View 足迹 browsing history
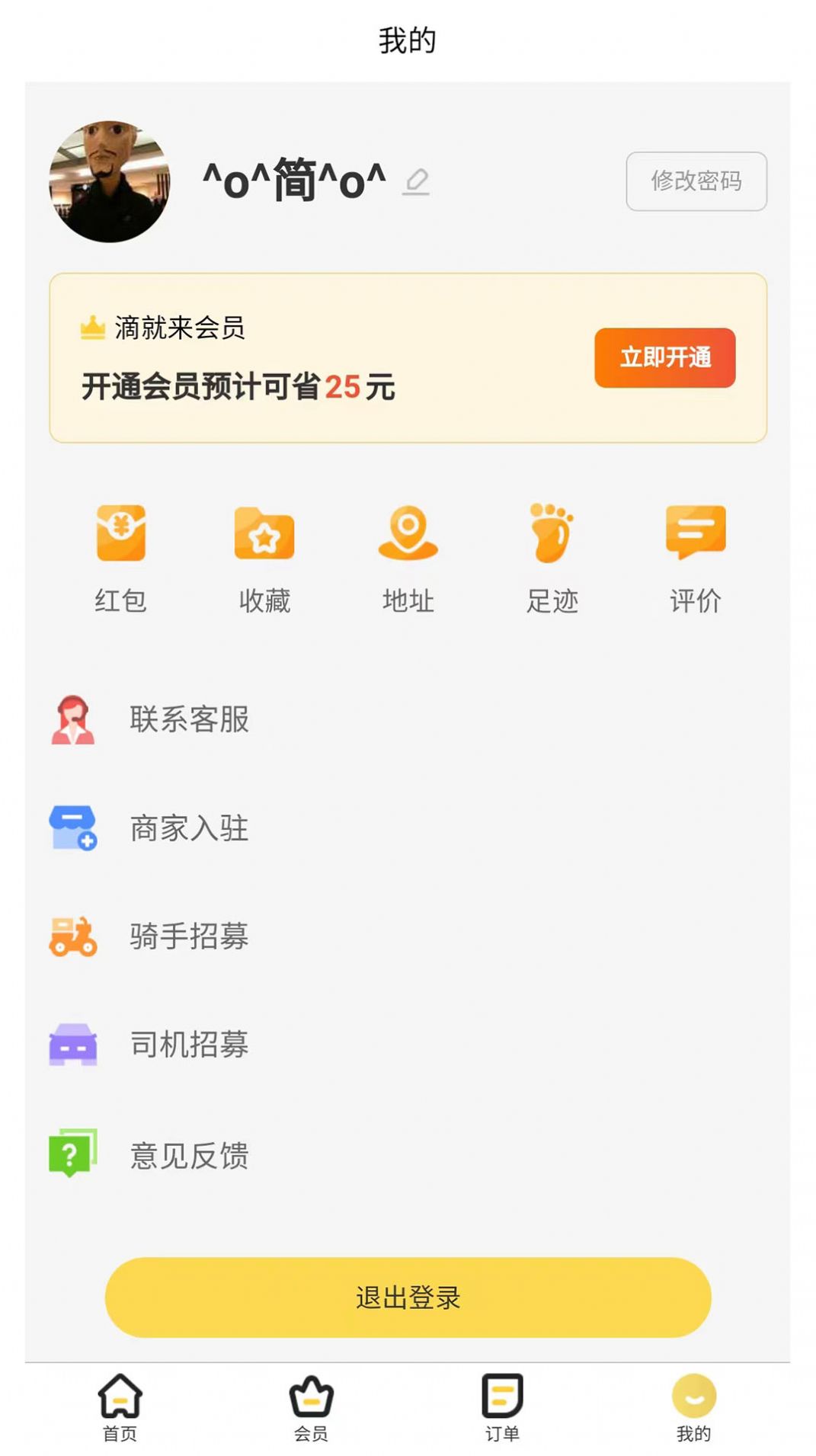816x1456 pixels. (x=552, y=559)
